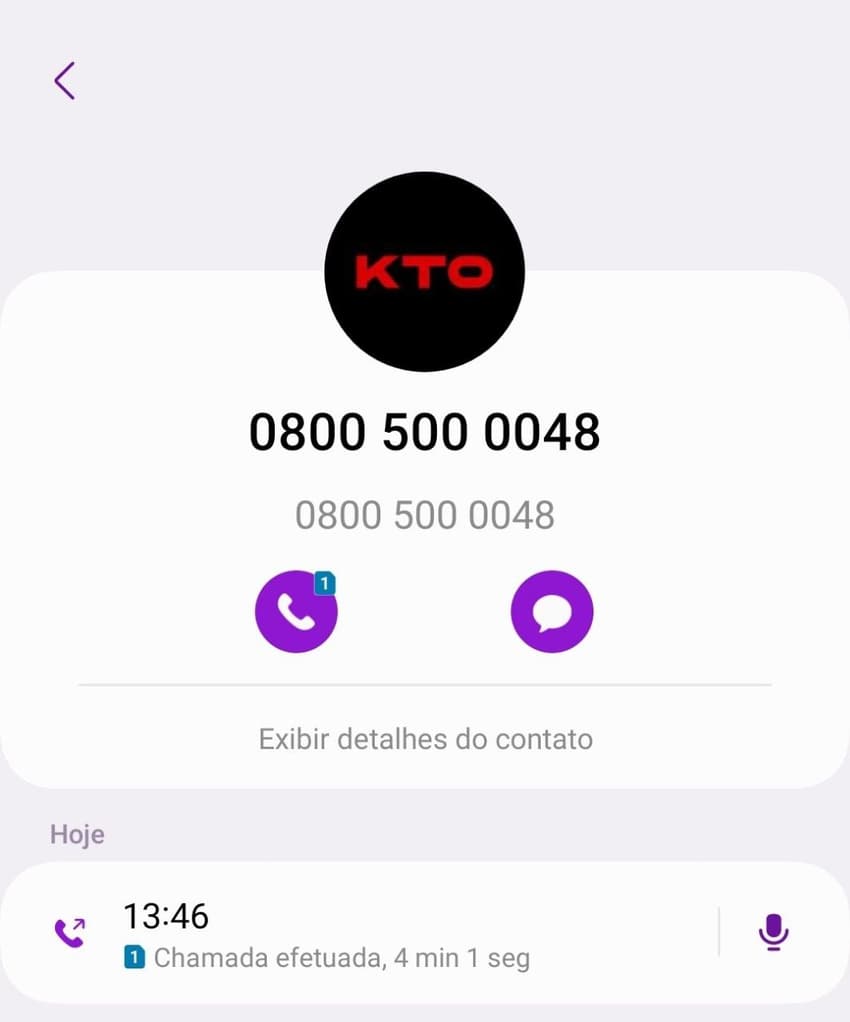Tap the divider above Exibir detalhes do contato
Viewport: 850px width, 1022px height.
[x=425, y=685]
